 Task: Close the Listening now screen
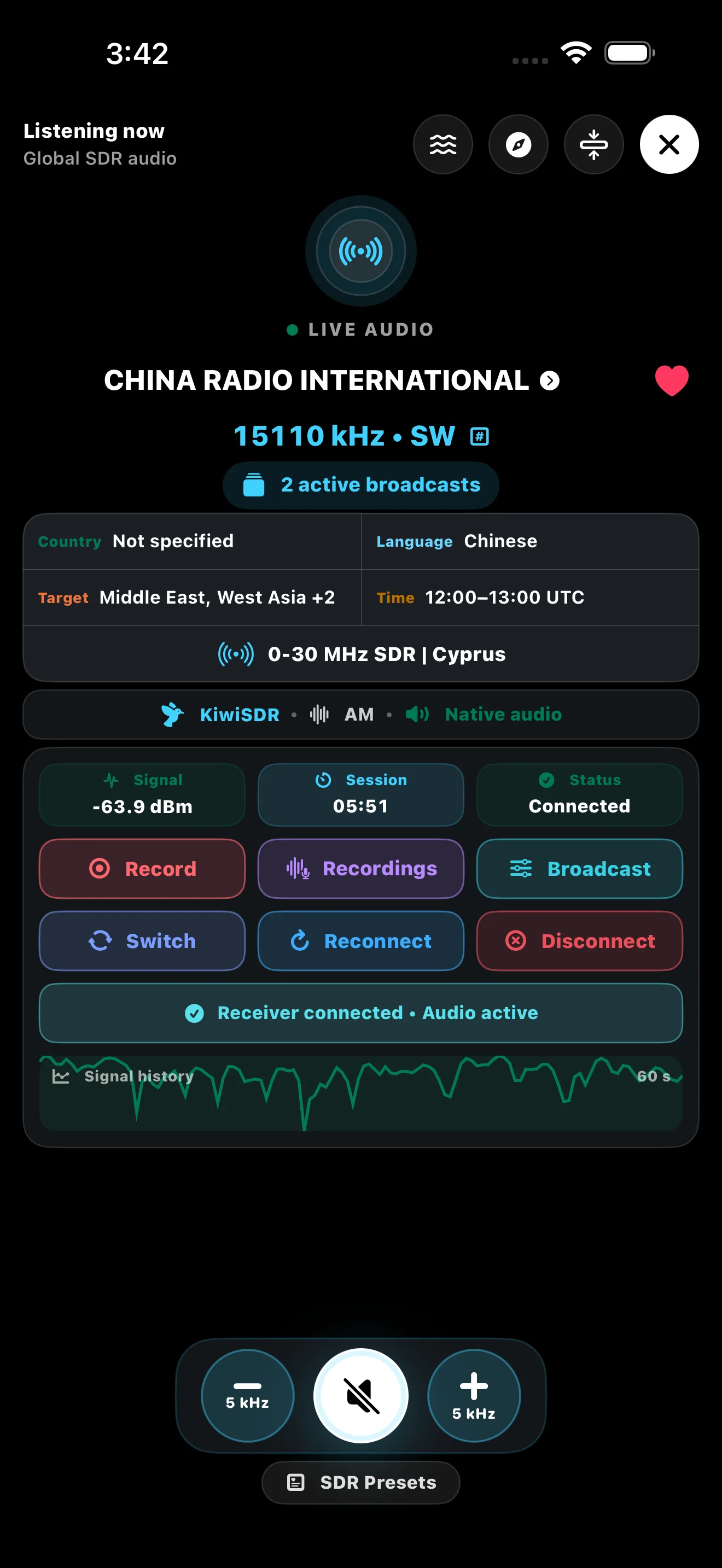click(669, 144)
